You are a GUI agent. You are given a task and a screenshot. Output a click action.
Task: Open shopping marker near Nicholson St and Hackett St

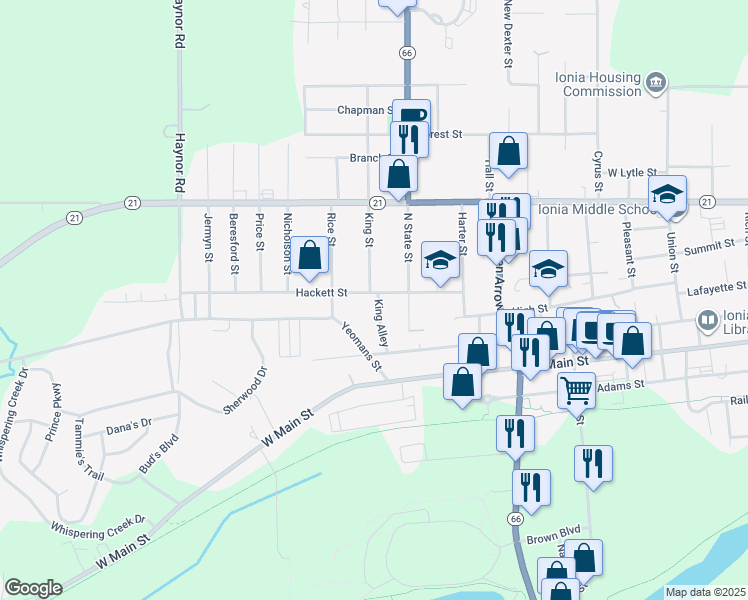click(x=310, y=257)
